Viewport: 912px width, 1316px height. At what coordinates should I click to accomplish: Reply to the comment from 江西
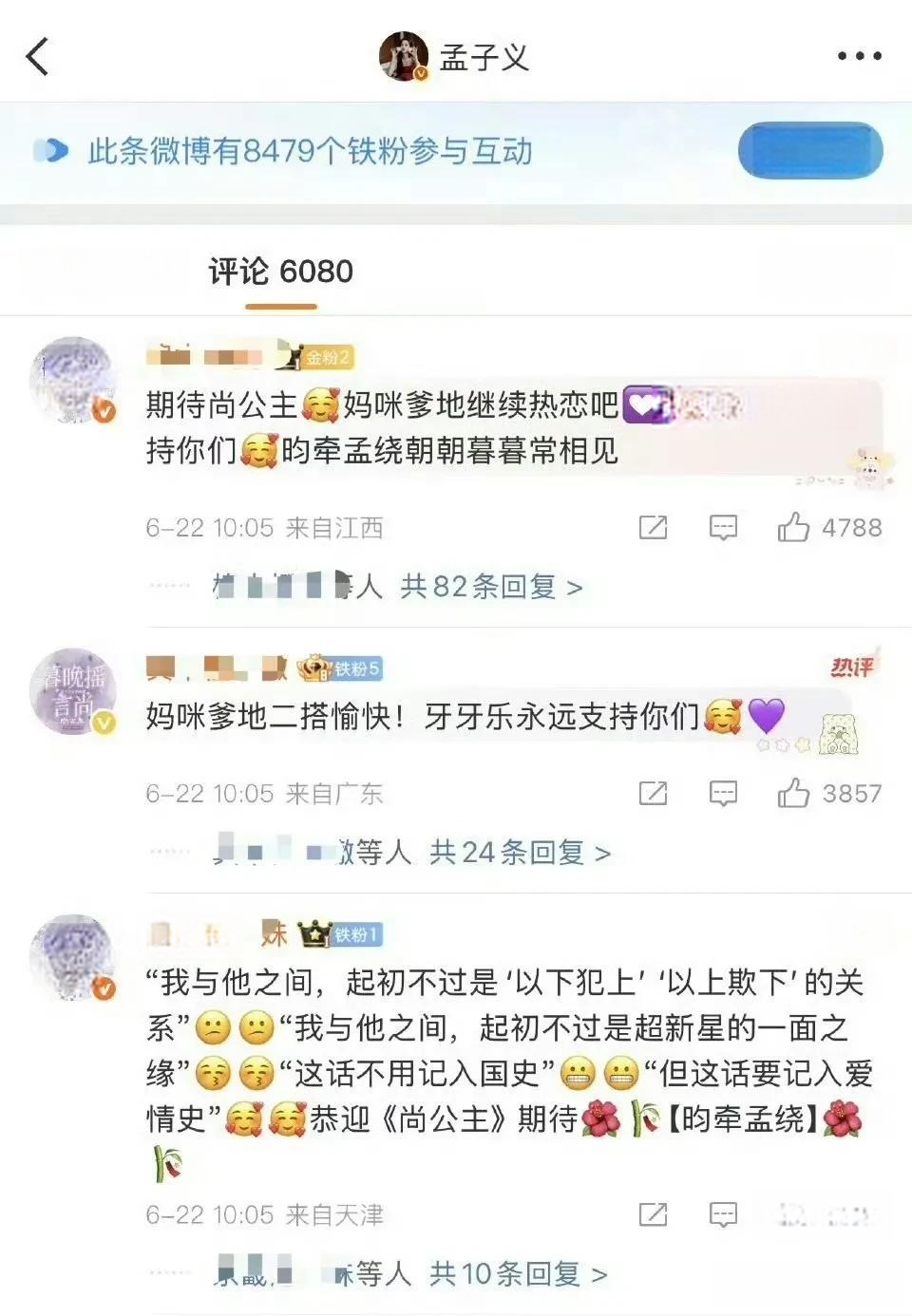click(724, 527)
